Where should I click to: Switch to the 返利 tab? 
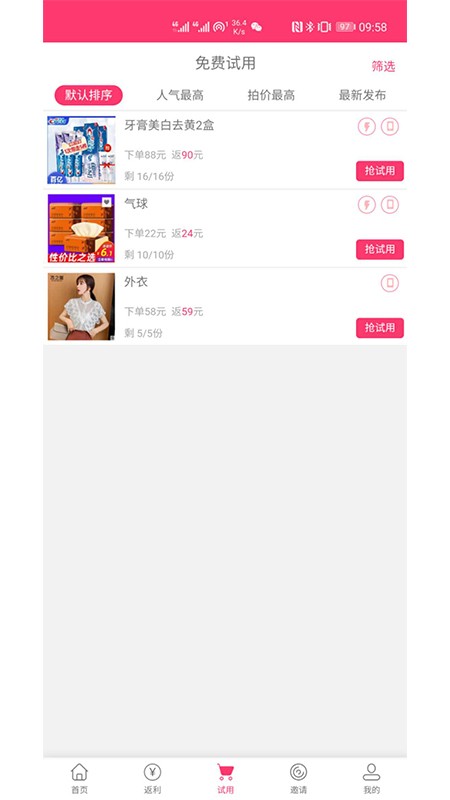click(152, 779)
